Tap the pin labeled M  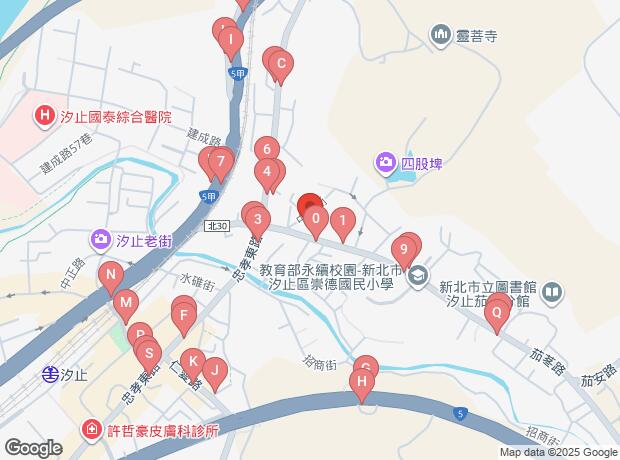tap(125, 302)
